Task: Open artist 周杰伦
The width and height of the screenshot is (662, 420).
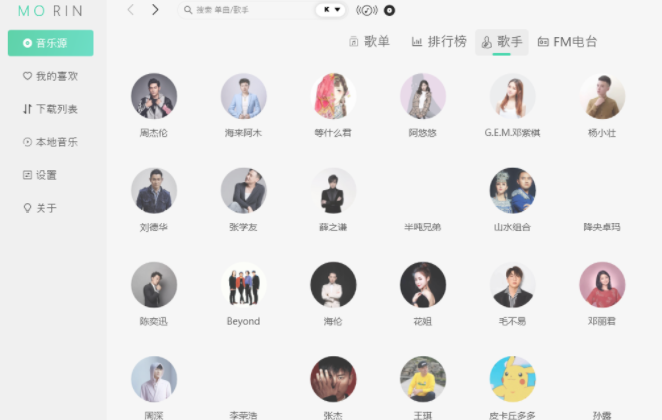Action: tap(154, 96)
